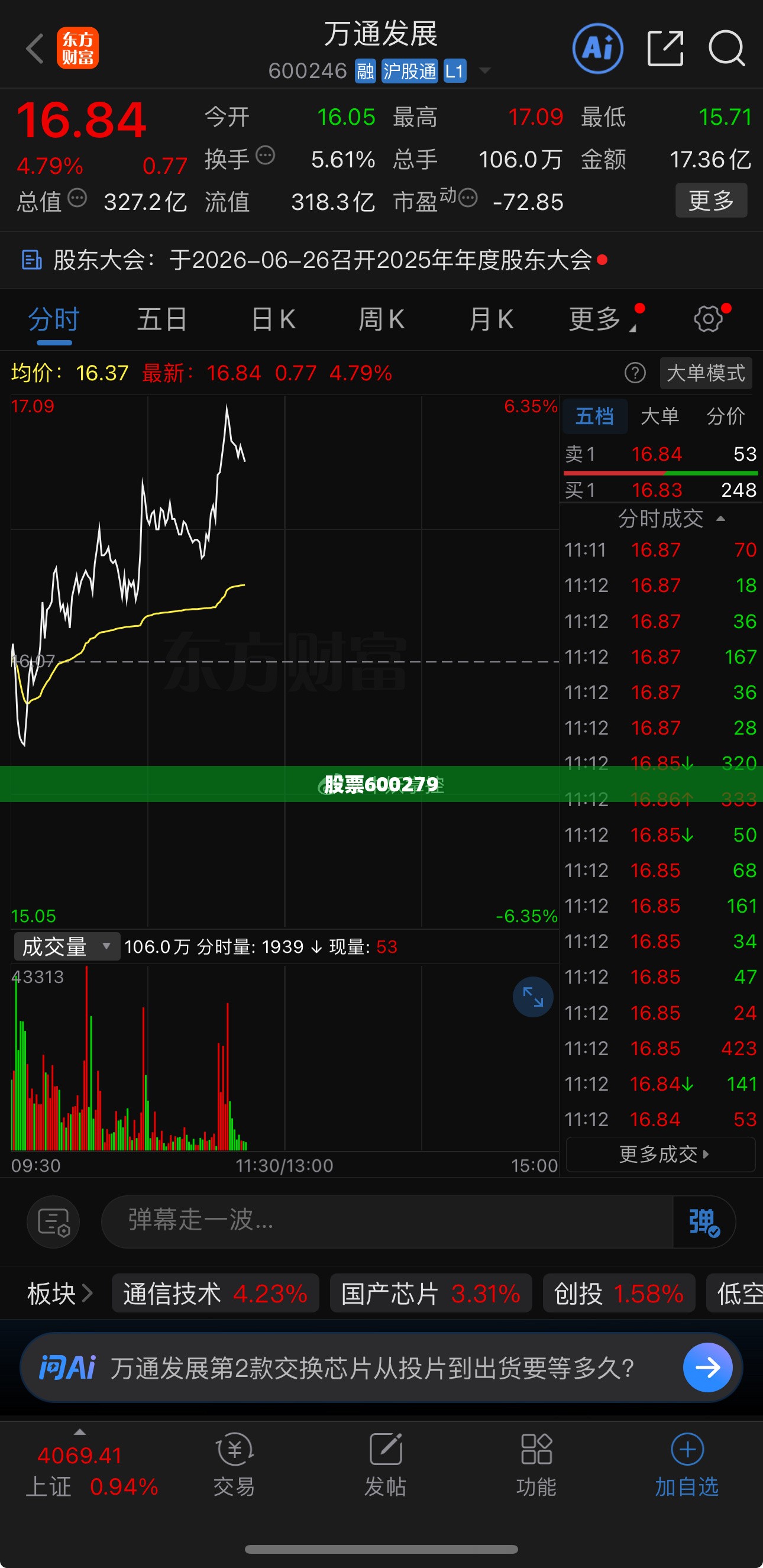Viewport: 763px width, 1568px height.
Task: Select the 月K chart tab
Action: pos(491,319)
